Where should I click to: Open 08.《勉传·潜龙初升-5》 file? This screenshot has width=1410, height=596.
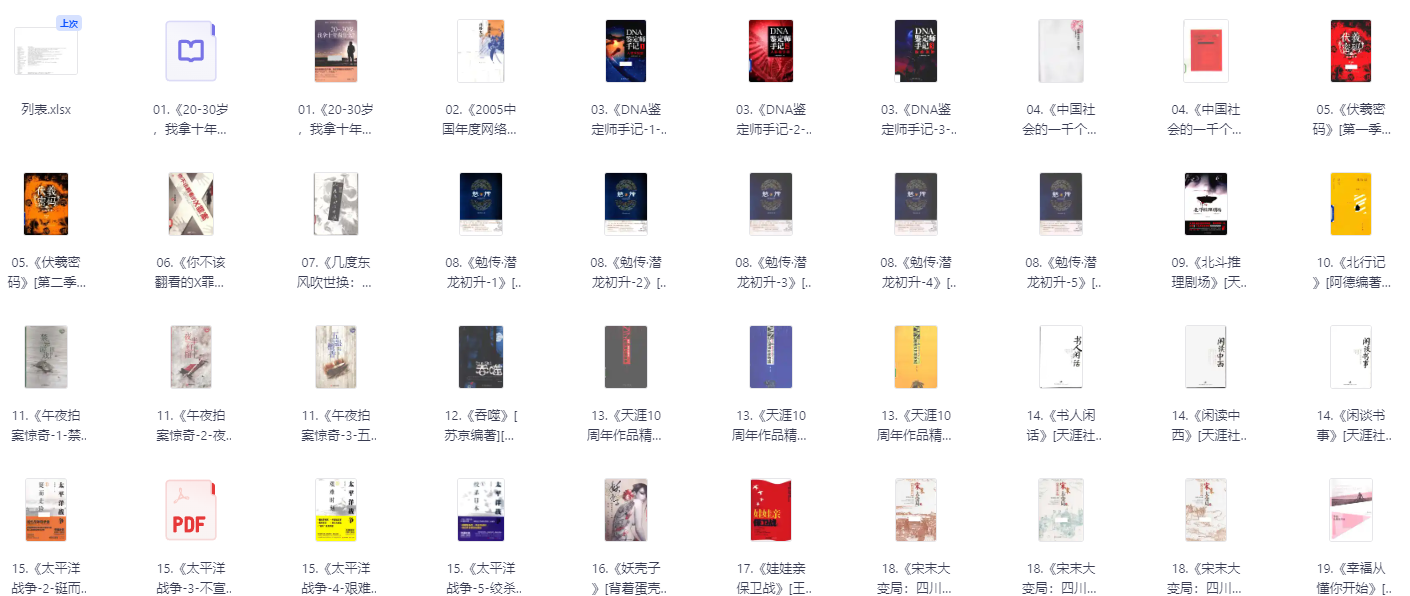[1060, 204]
